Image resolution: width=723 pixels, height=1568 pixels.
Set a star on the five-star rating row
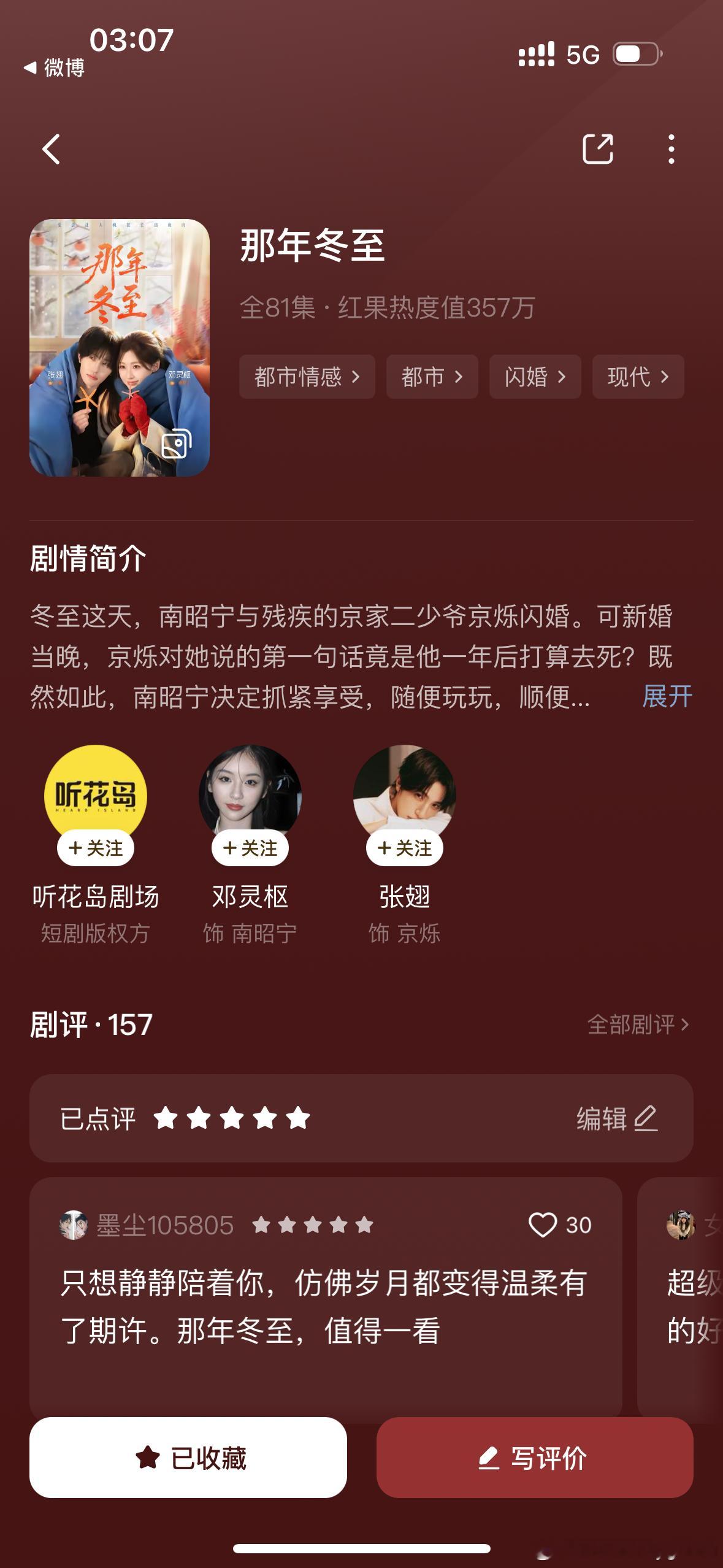click(x=230, y=1119)
